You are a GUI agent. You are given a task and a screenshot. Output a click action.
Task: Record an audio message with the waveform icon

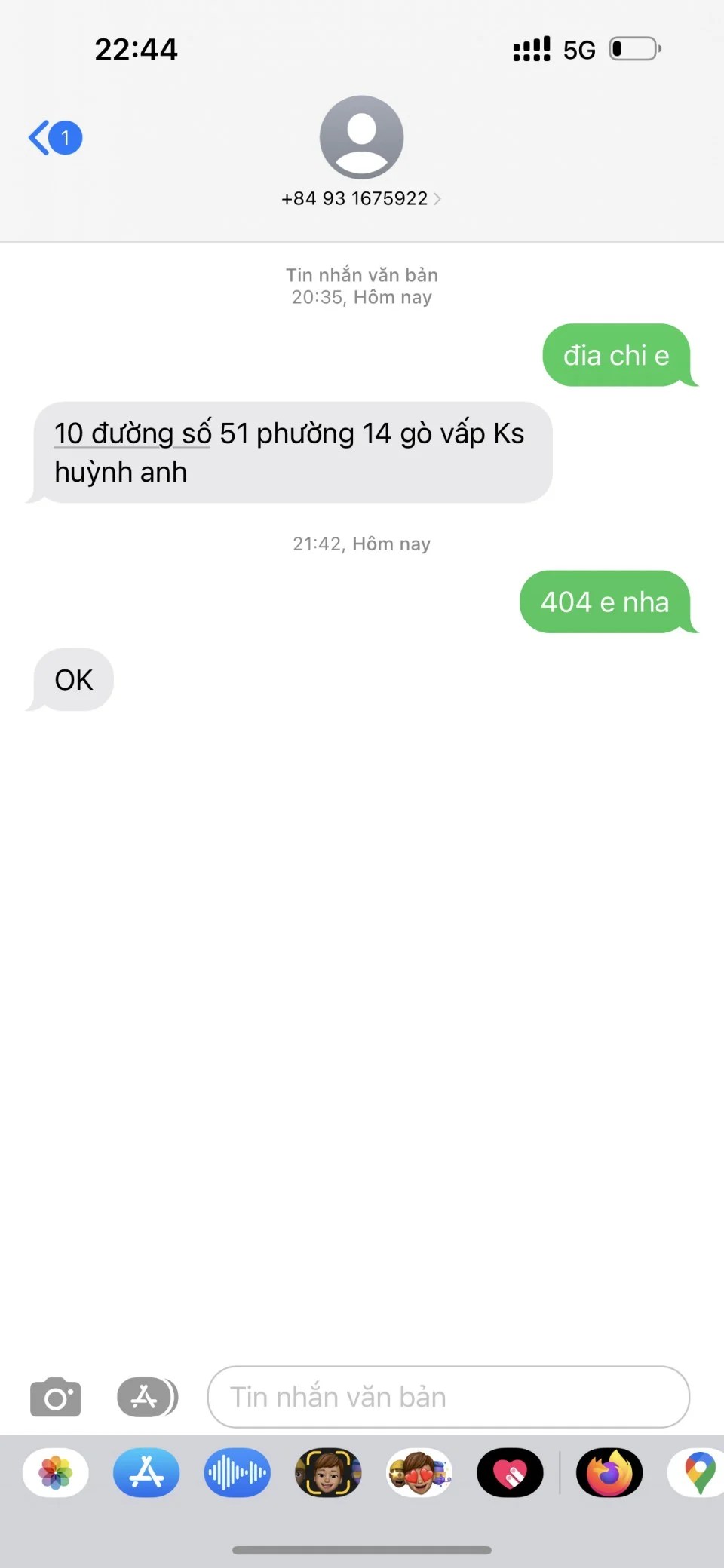[237, 1472]
